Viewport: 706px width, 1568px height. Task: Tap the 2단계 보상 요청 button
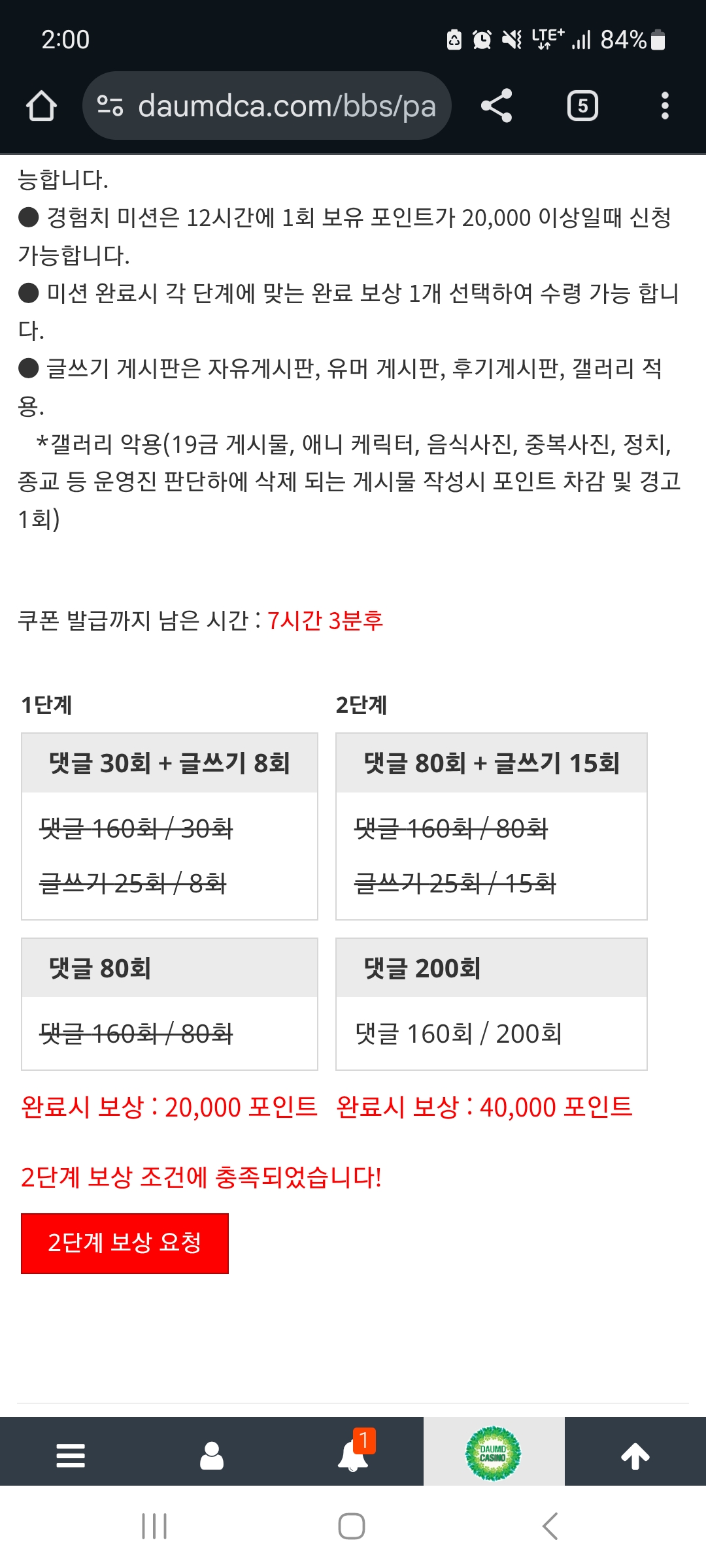click(125, 1243)
